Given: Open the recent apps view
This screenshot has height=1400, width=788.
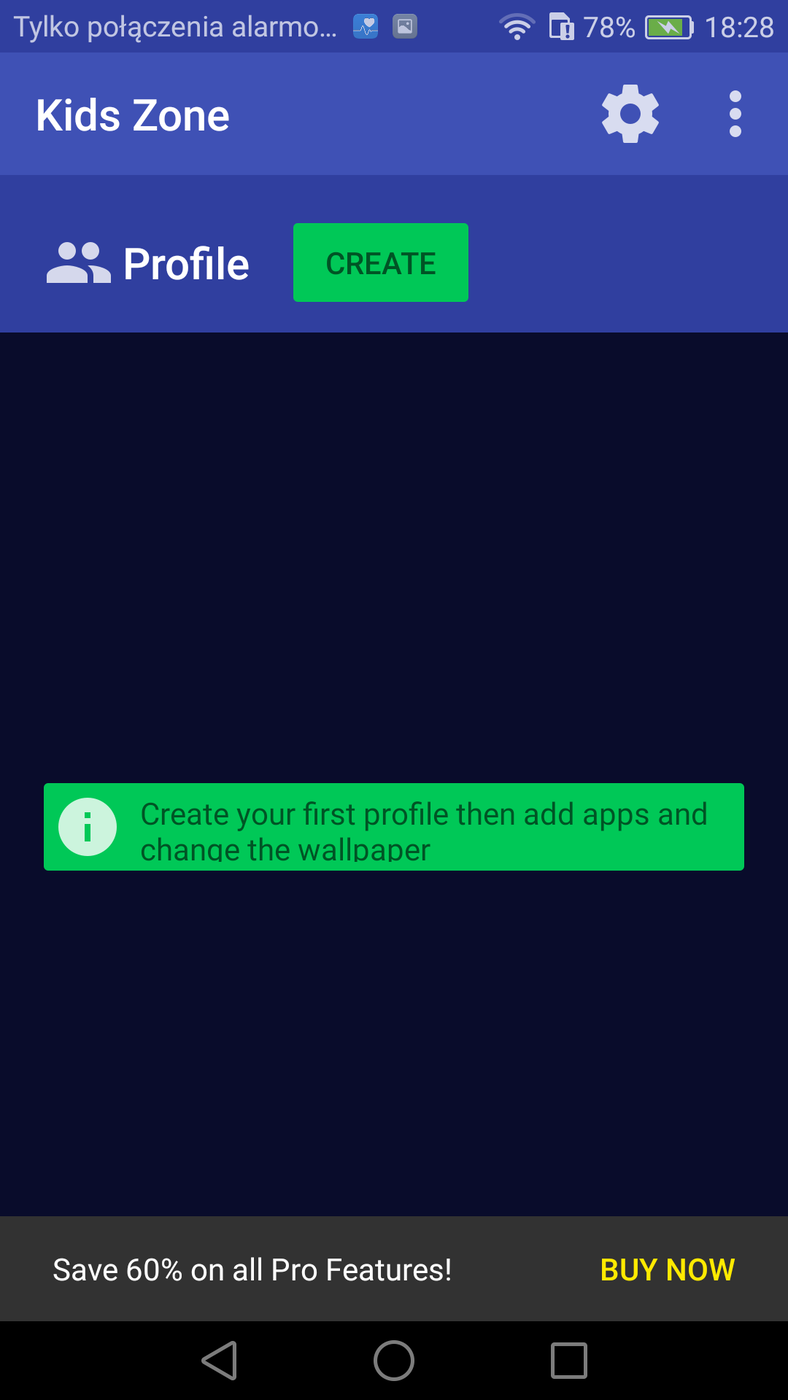Looking at the screenshot, I should click(569, 1361).
